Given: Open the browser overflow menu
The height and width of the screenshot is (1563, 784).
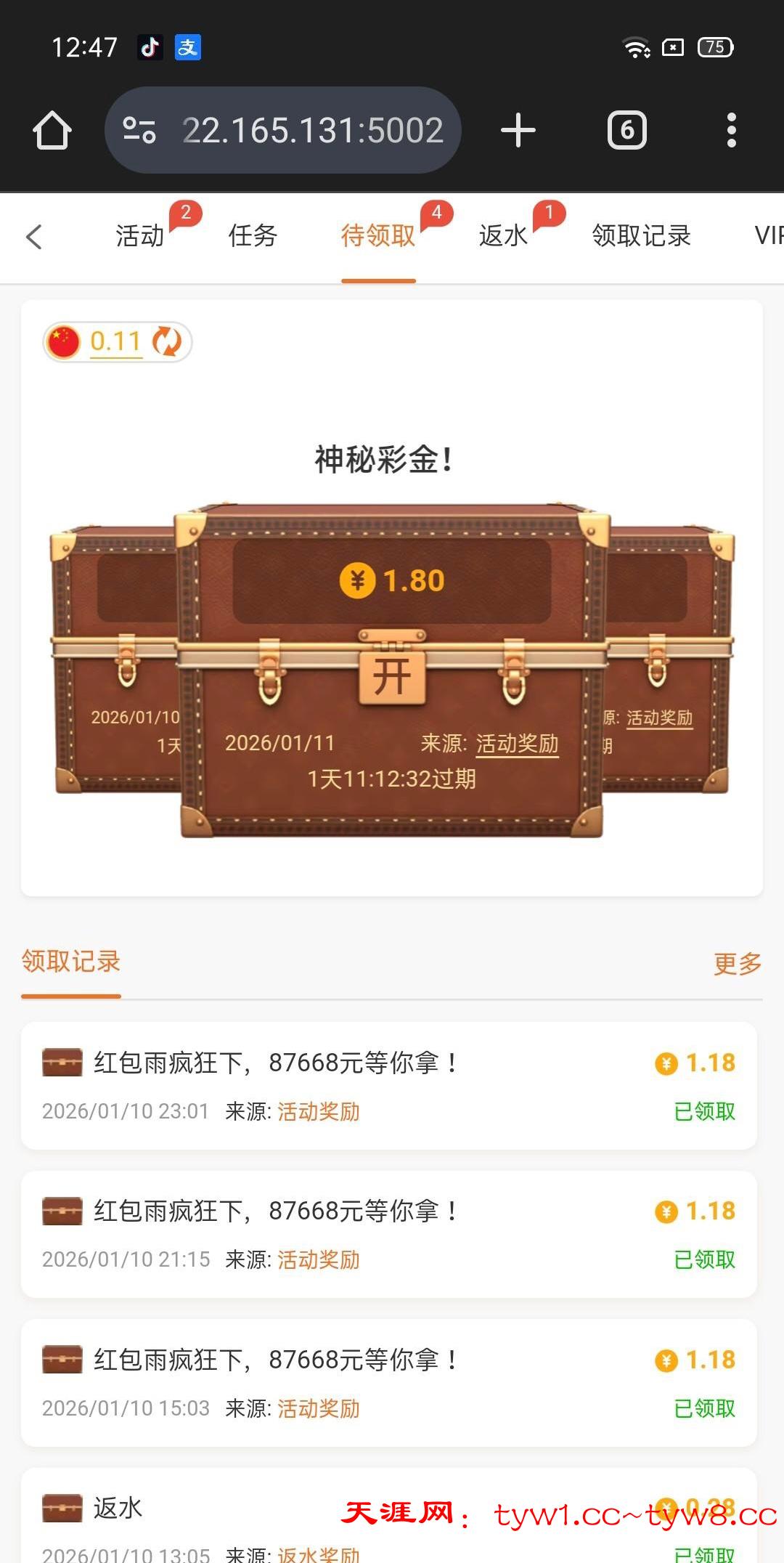Looking at the screenshot, I should [731, 131].
